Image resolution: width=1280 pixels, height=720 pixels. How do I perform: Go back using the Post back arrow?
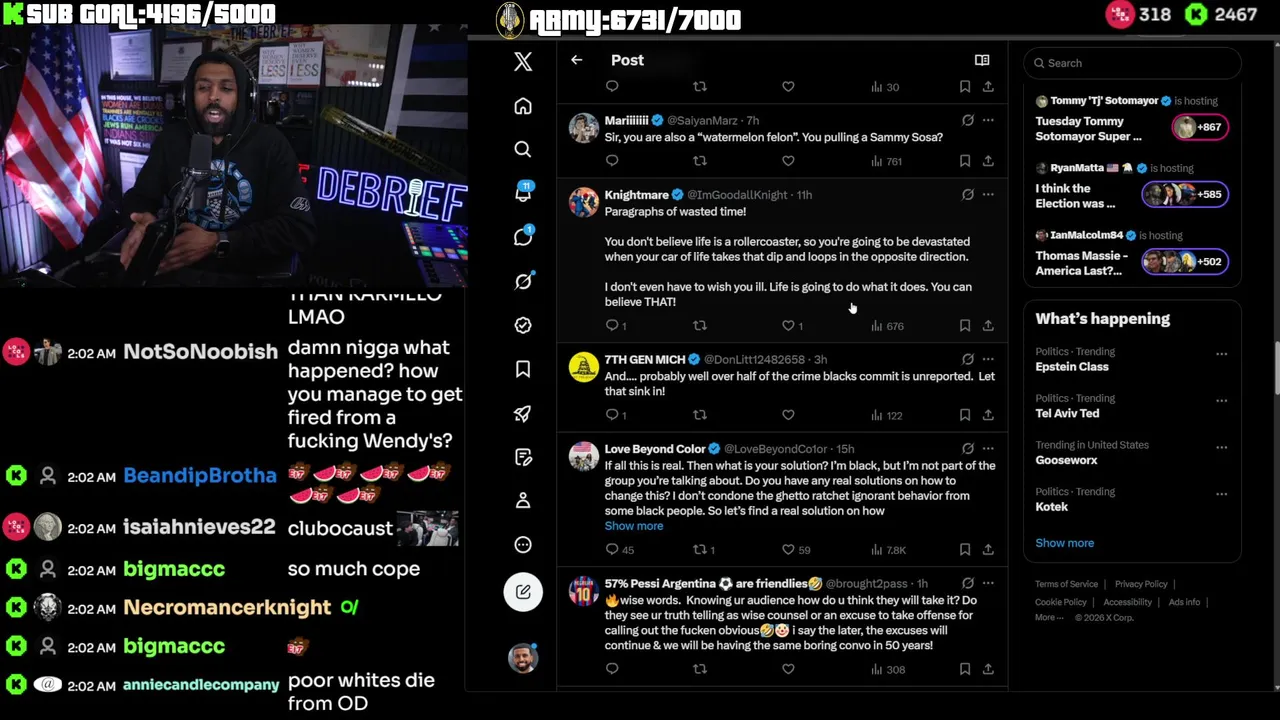pos(577,60)
